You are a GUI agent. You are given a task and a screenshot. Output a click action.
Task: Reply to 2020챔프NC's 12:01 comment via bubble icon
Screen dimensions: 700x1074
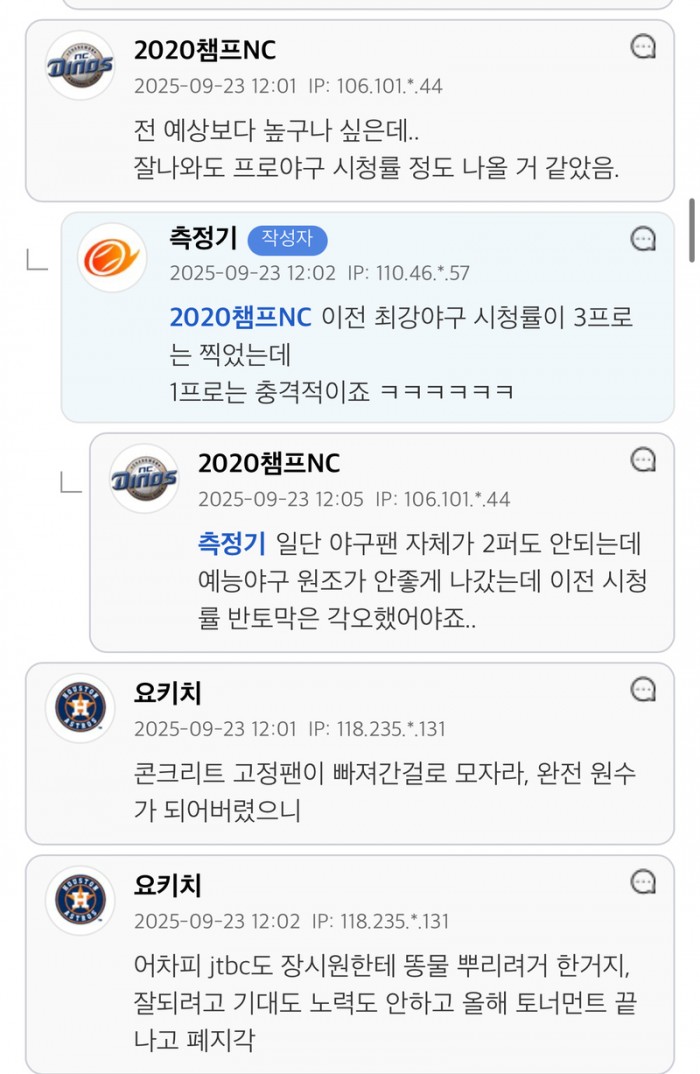pyautogui.click(x=644, y=46)
